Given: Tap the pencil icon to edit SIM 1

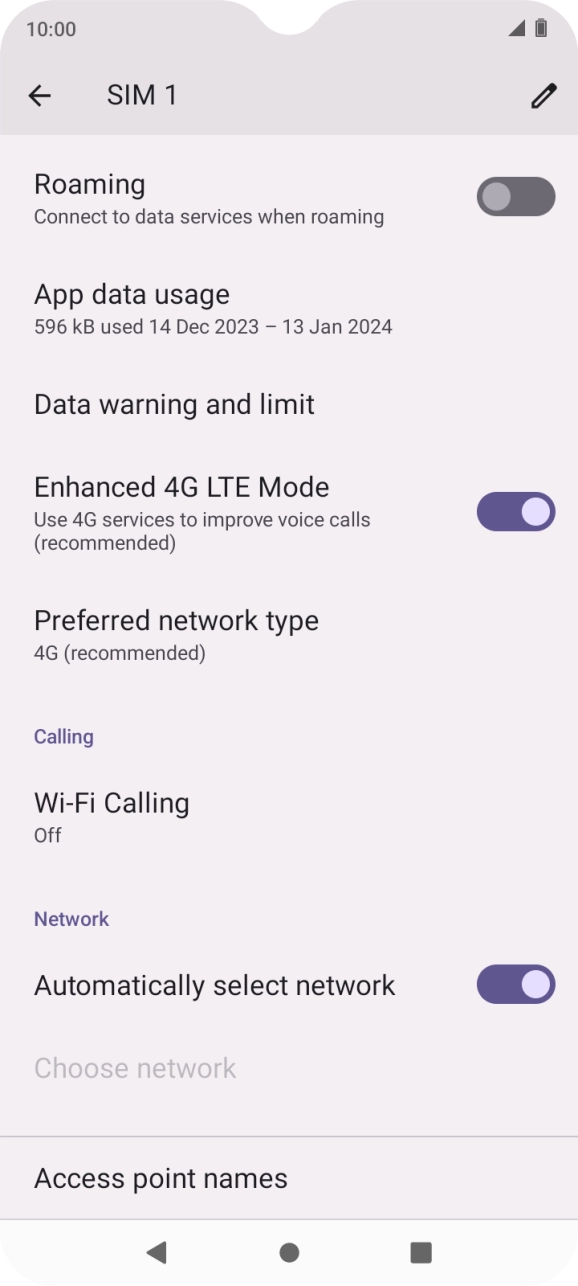Looking at the screenshot, I should (x=543, y=95).
